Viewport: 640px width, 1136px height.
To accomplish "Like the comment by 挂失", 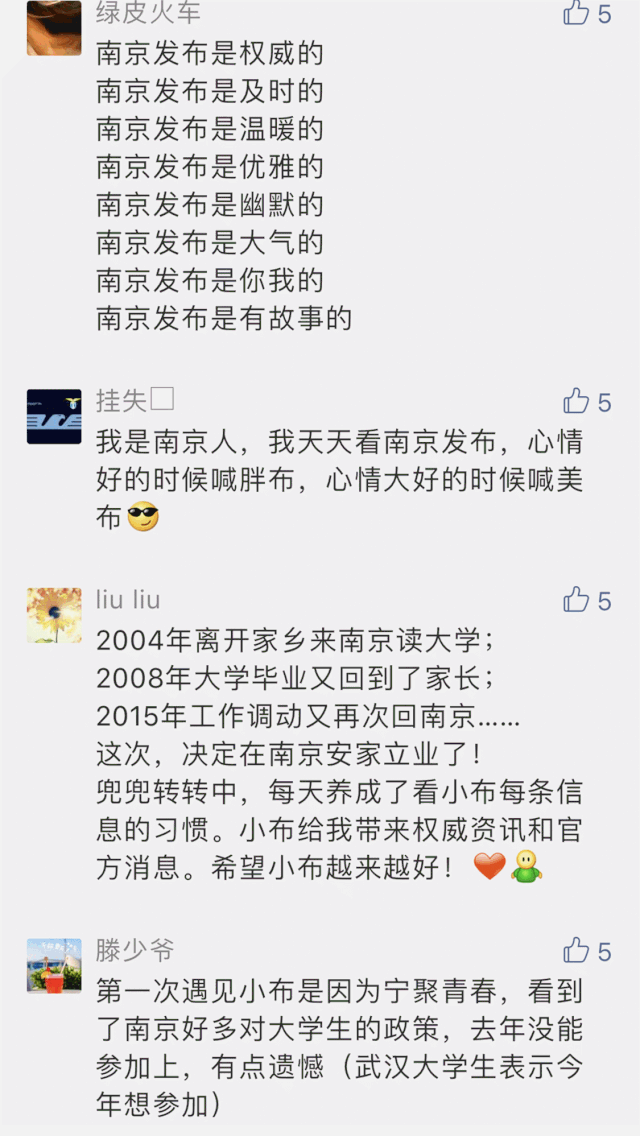I will click(x=577, y=401).
